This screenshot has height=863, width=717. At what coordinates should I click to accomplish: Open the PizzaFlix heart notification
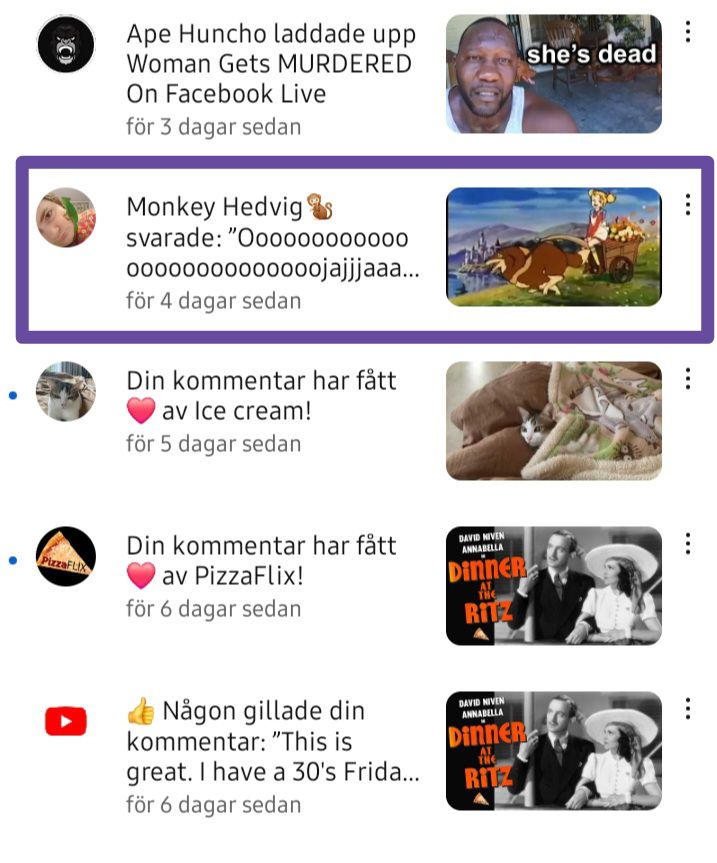point(262,576)
